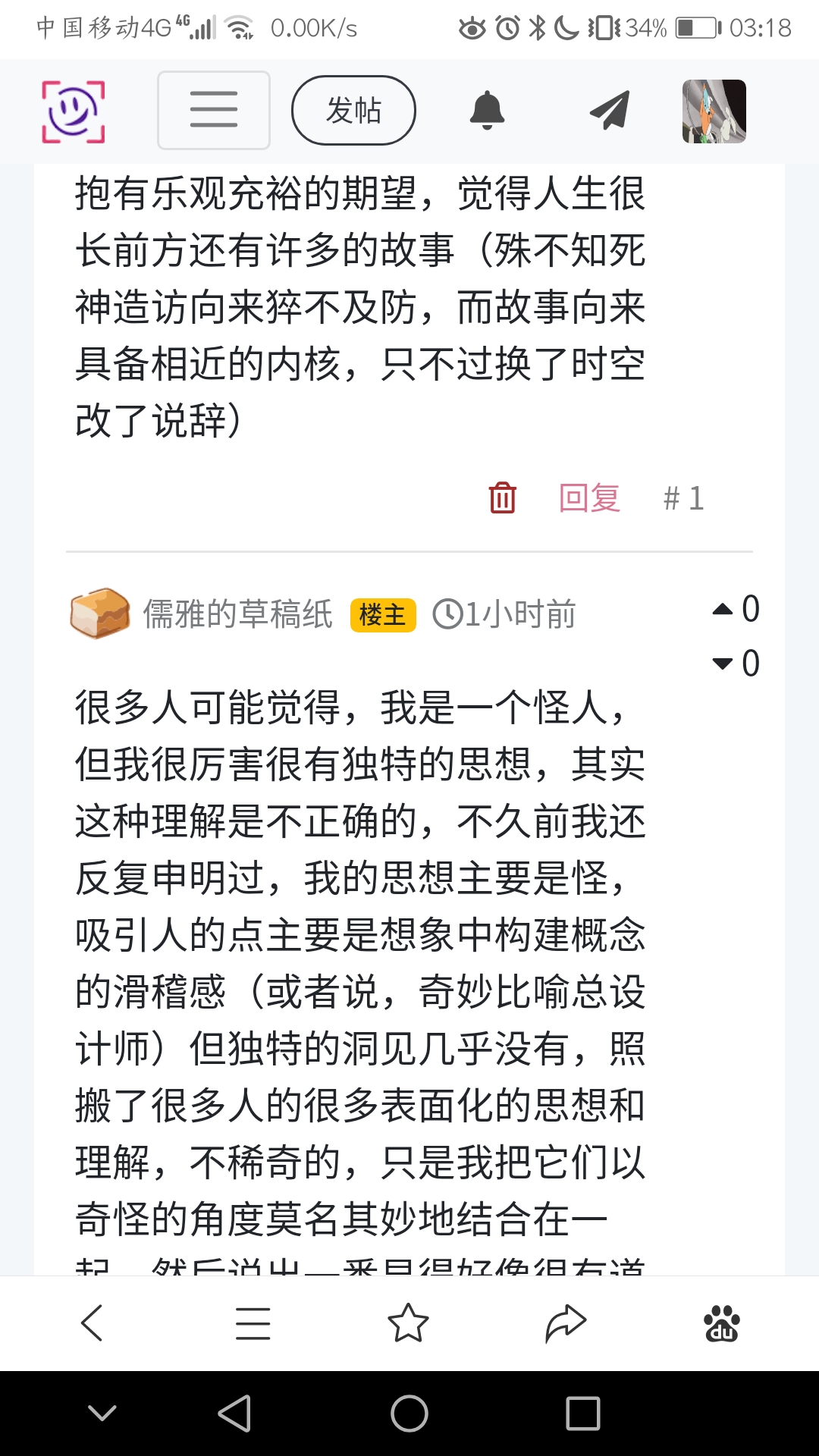This screenshot has width=819, height=1456.
Task: Go back with browser back arrow
Action: 92,1323
